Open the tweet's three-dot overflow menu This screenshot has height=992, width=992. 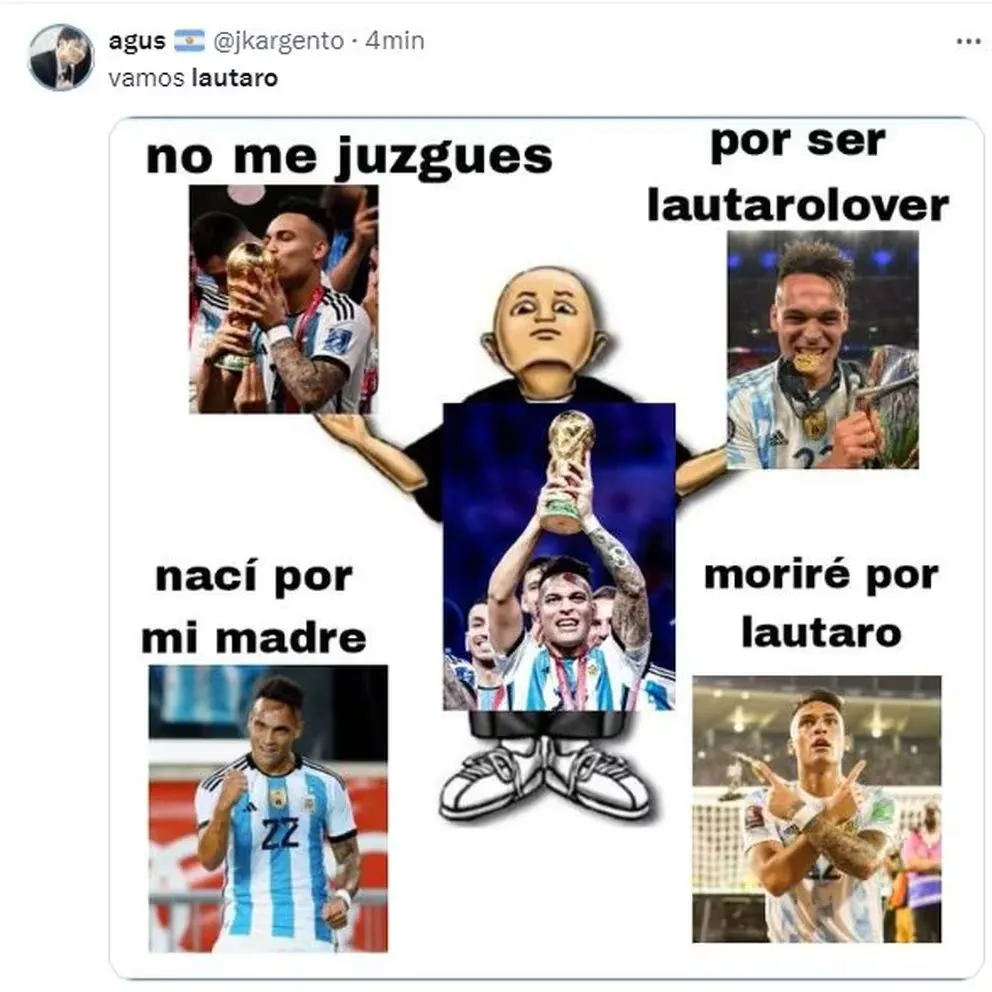tap(968, 41)
